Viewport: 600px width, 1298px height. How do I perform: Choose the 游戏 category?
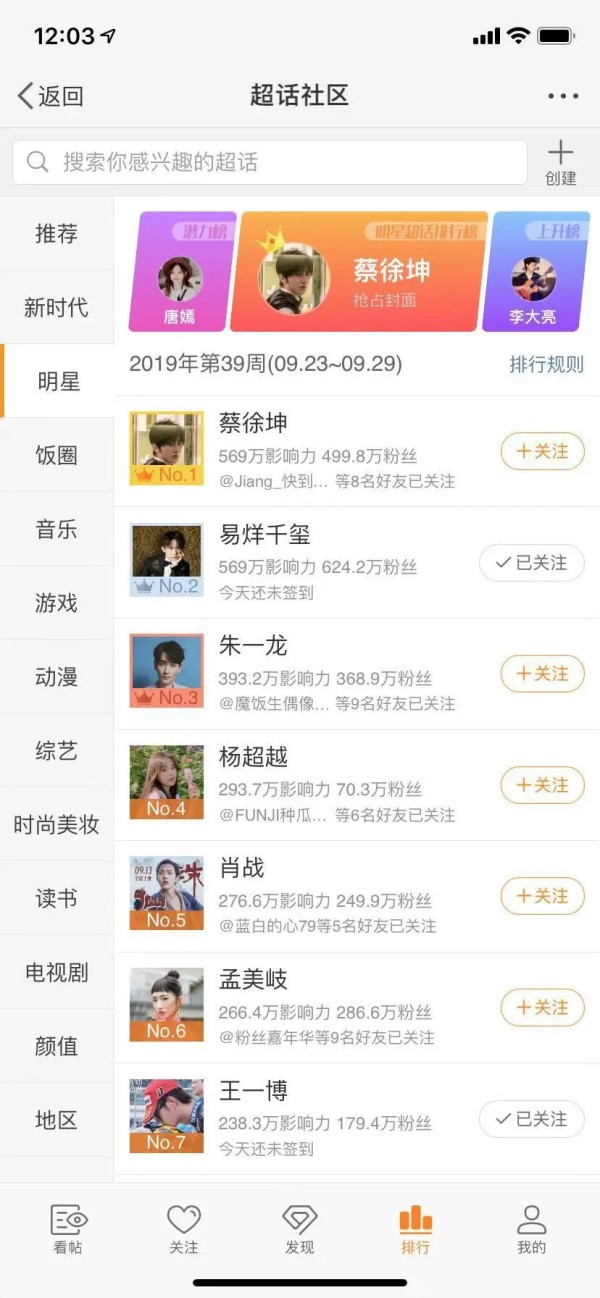coord(57,604)
